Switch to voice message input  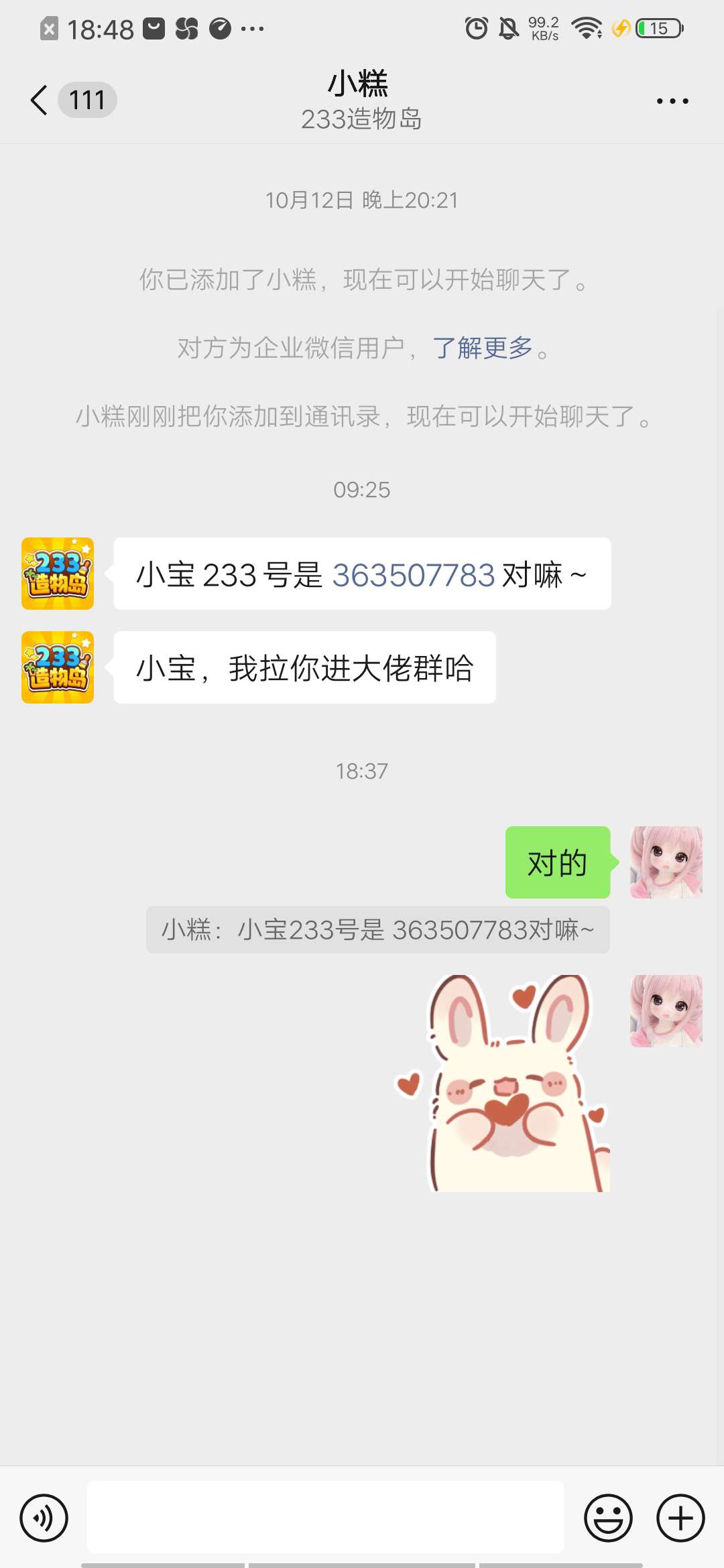(x=44, y=1518)
